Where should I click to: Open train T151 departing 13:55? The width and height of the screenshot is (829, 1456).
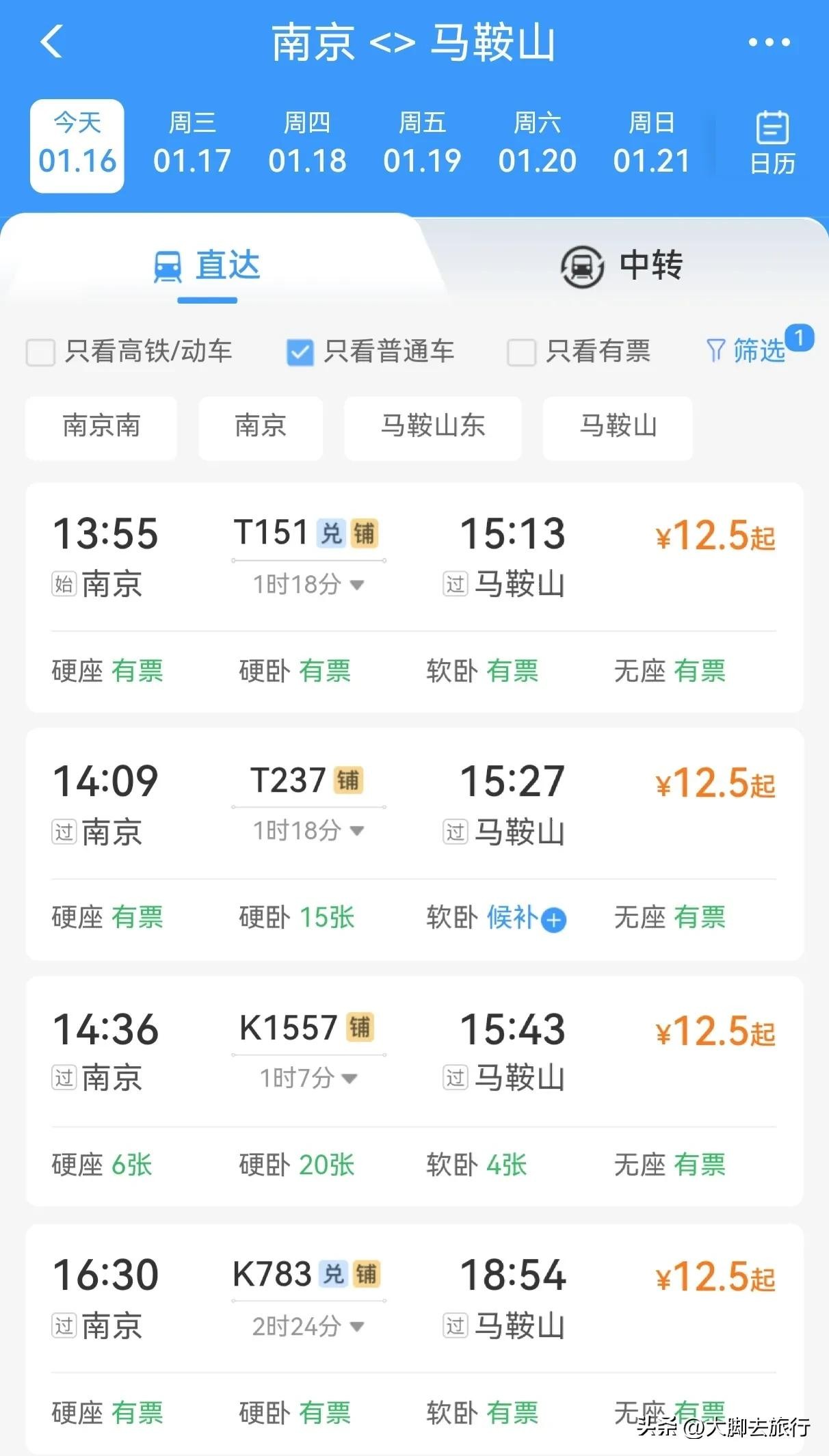pos(414,598)
